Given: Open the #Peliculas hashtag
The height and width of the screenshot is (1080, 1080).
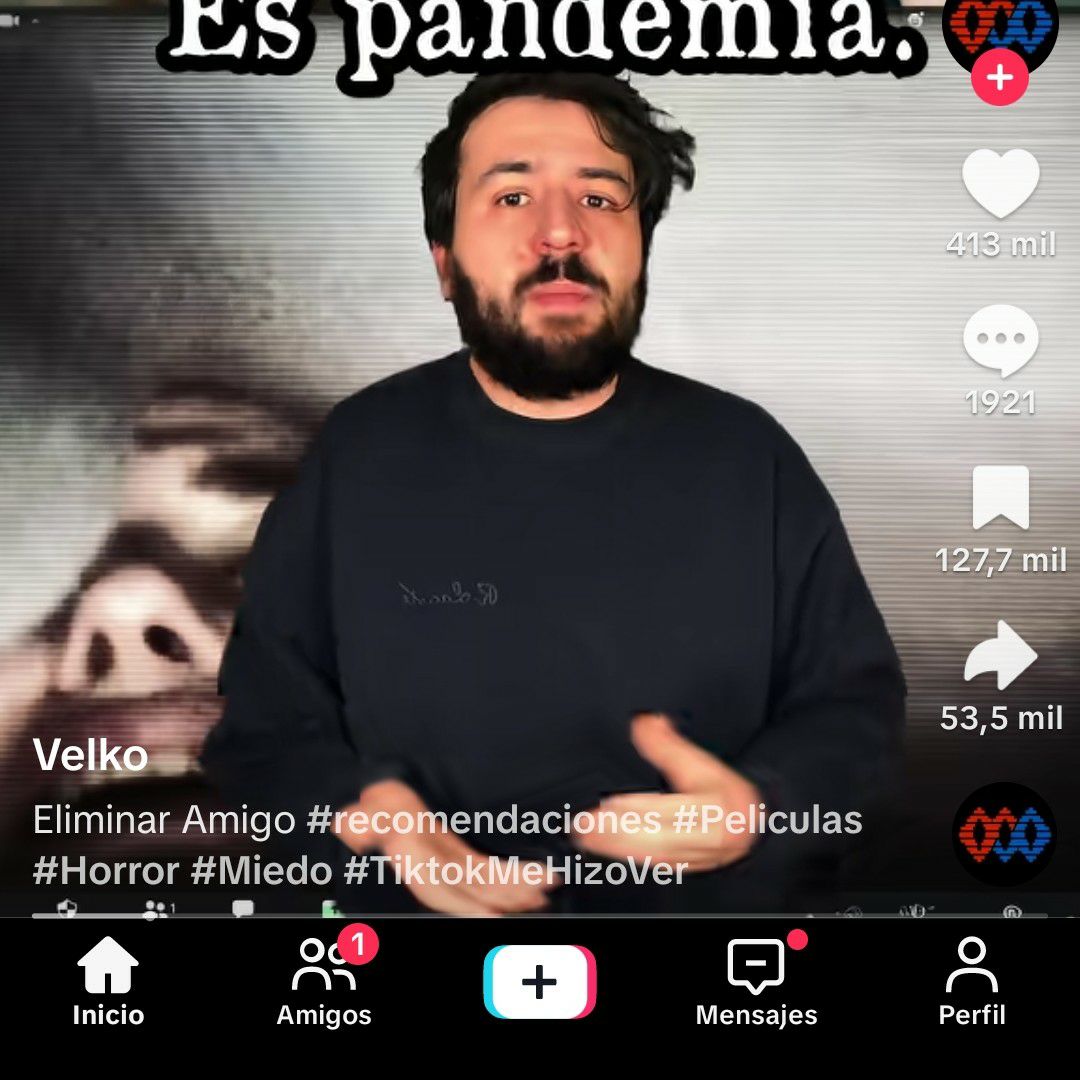Looking at the screenshot, I should coord(767,820).
